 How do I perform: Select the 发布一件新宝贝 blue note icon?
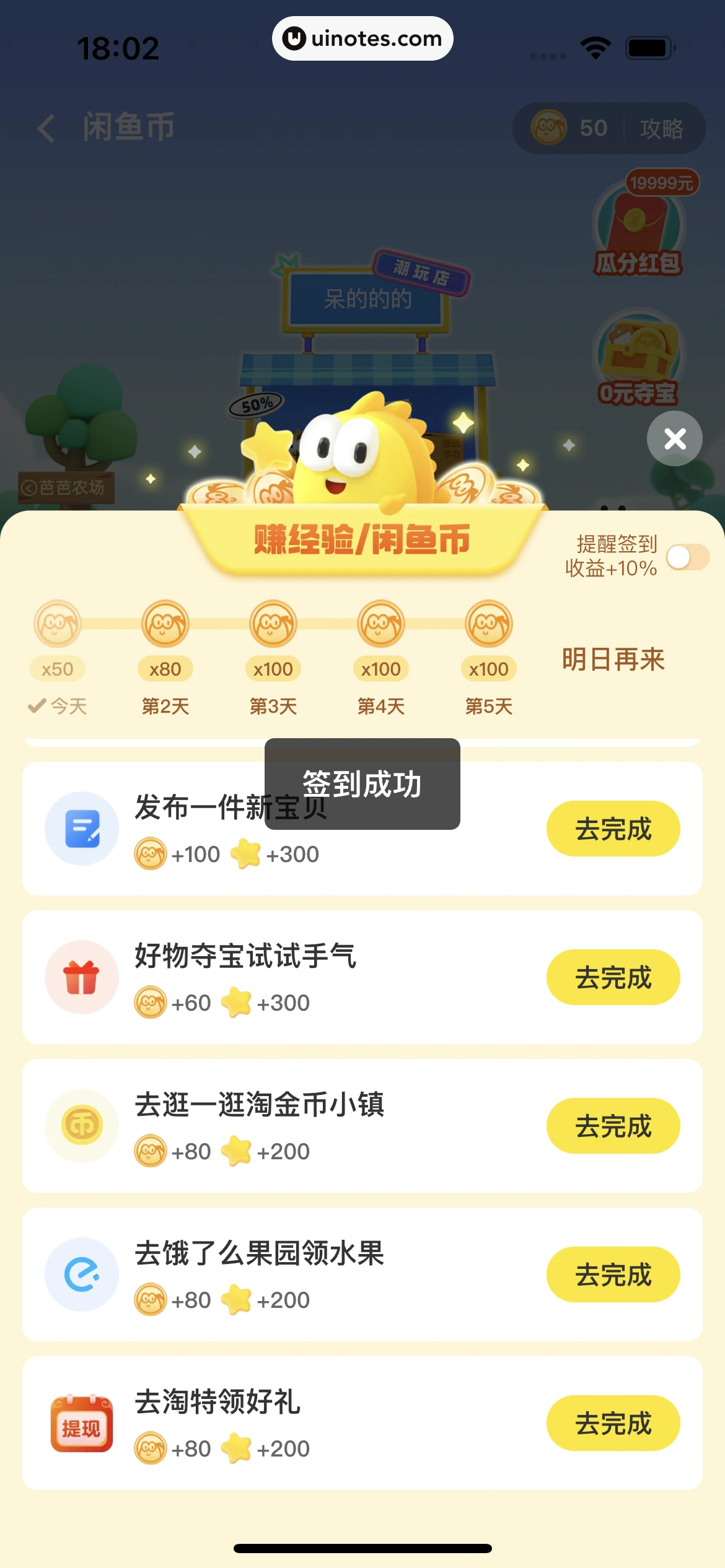[x=82, y=828]
